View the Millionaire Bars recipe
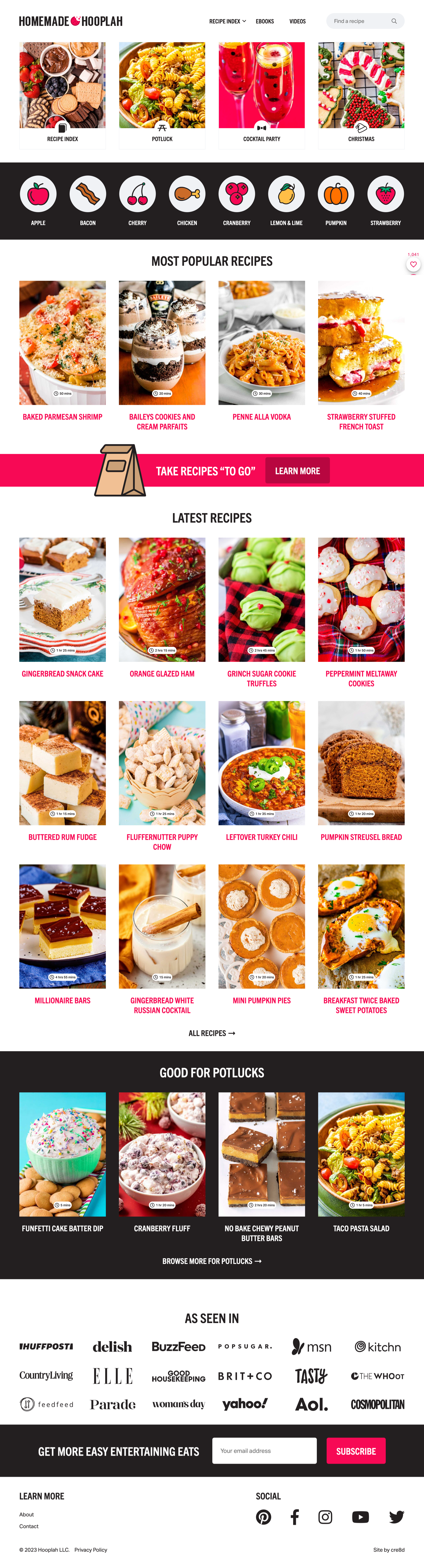The image size is (424, 1568). tap(63, 1000)
